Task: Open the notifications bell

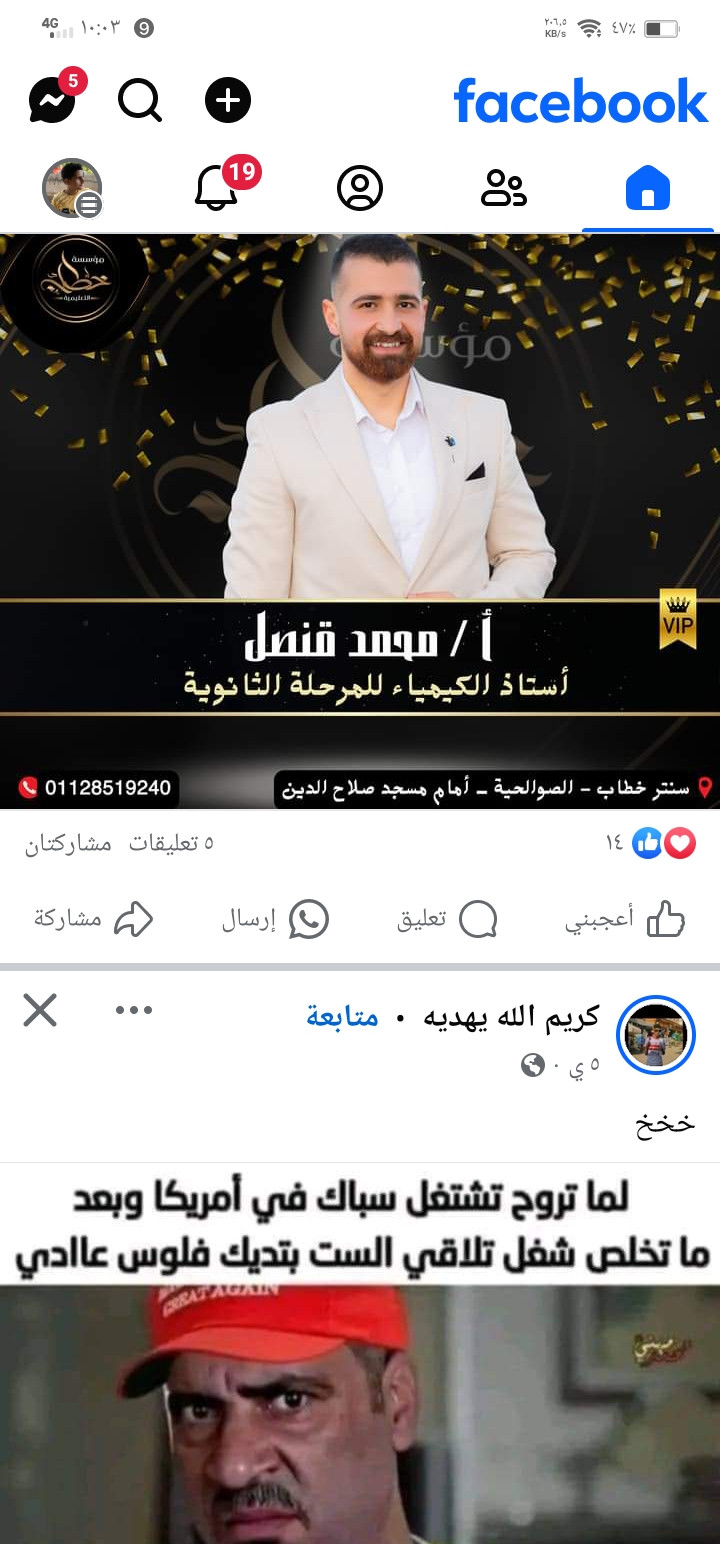Action: click(x=216, y=188)
